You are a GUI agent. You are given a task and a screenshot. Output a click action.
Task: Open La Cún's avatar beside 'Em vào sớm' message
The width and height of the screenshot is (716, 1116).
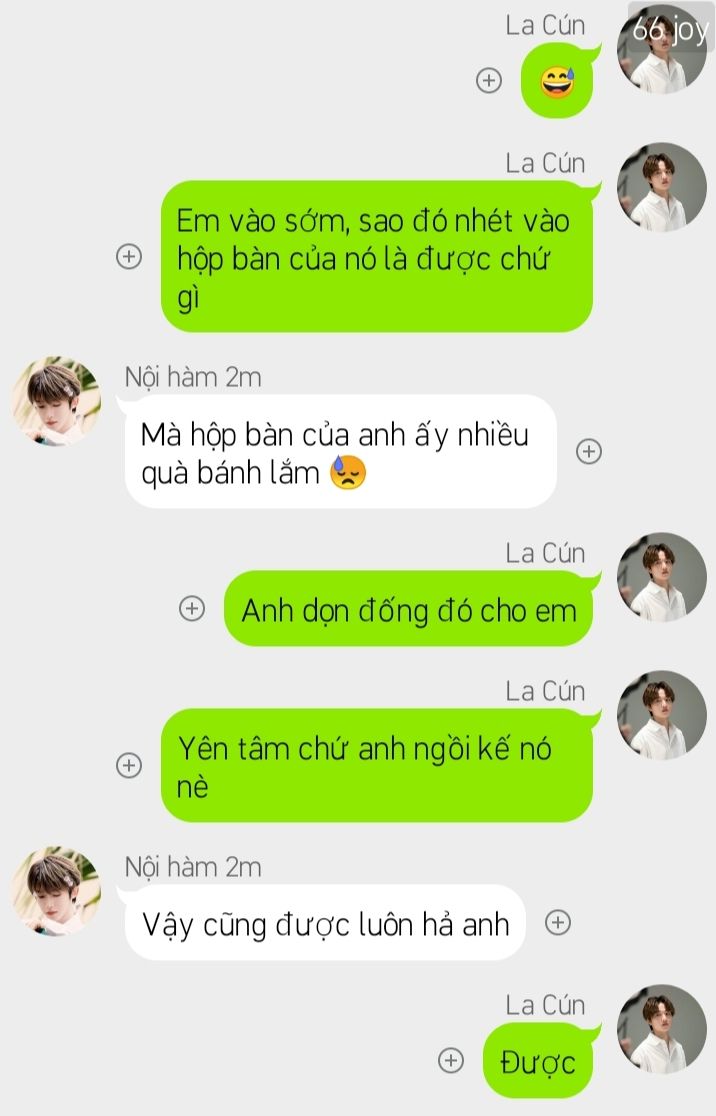661,187
